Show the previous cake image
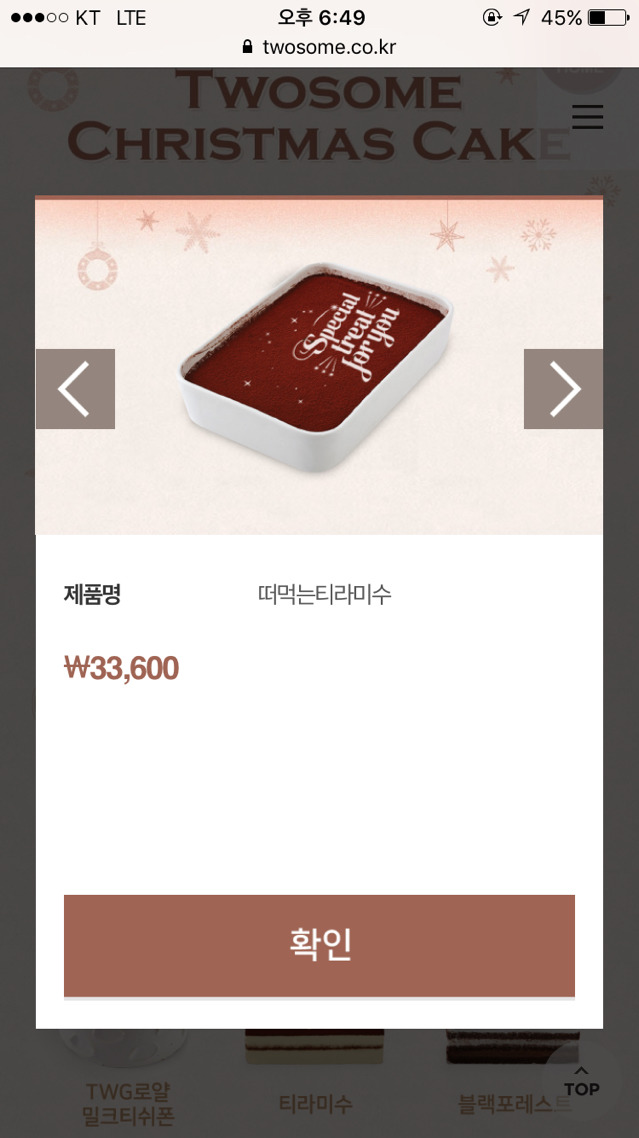639x1138 pixels. pyautogui.click(x=75, y=389)
